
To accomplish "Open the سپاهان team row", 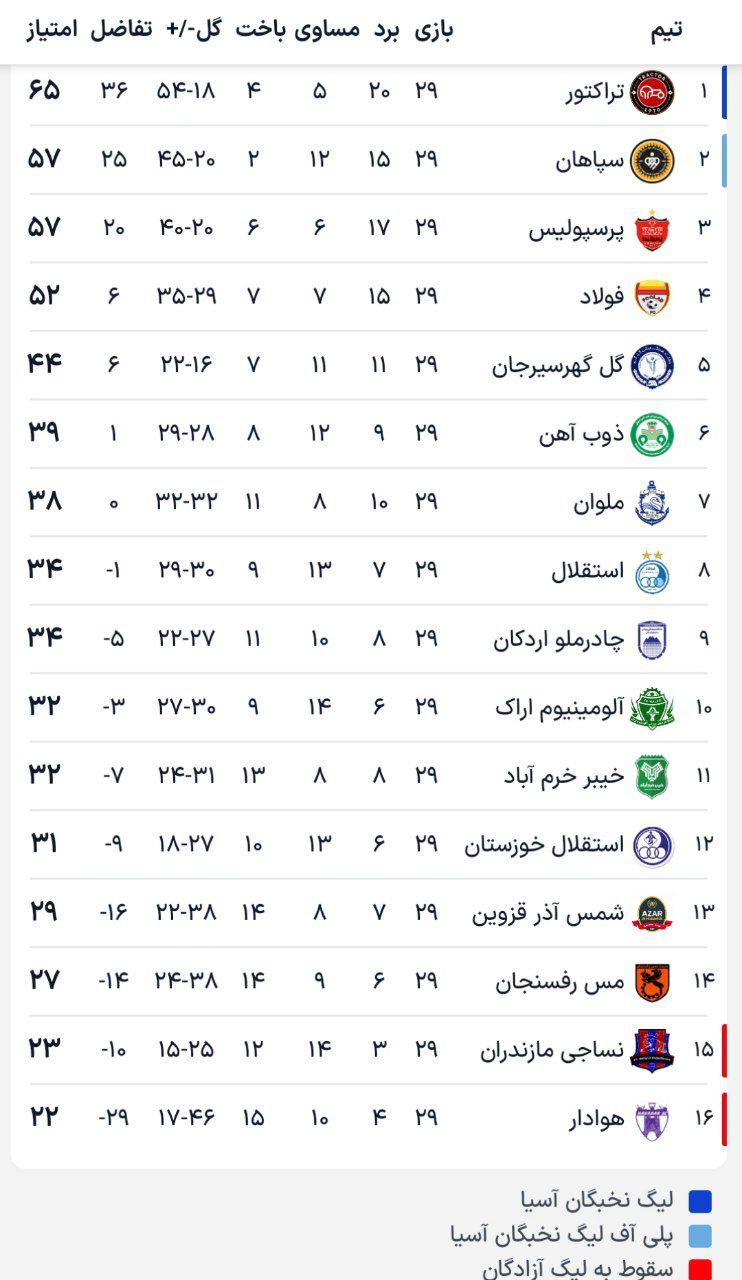I will pyautogui.click(x=370, y=160).
